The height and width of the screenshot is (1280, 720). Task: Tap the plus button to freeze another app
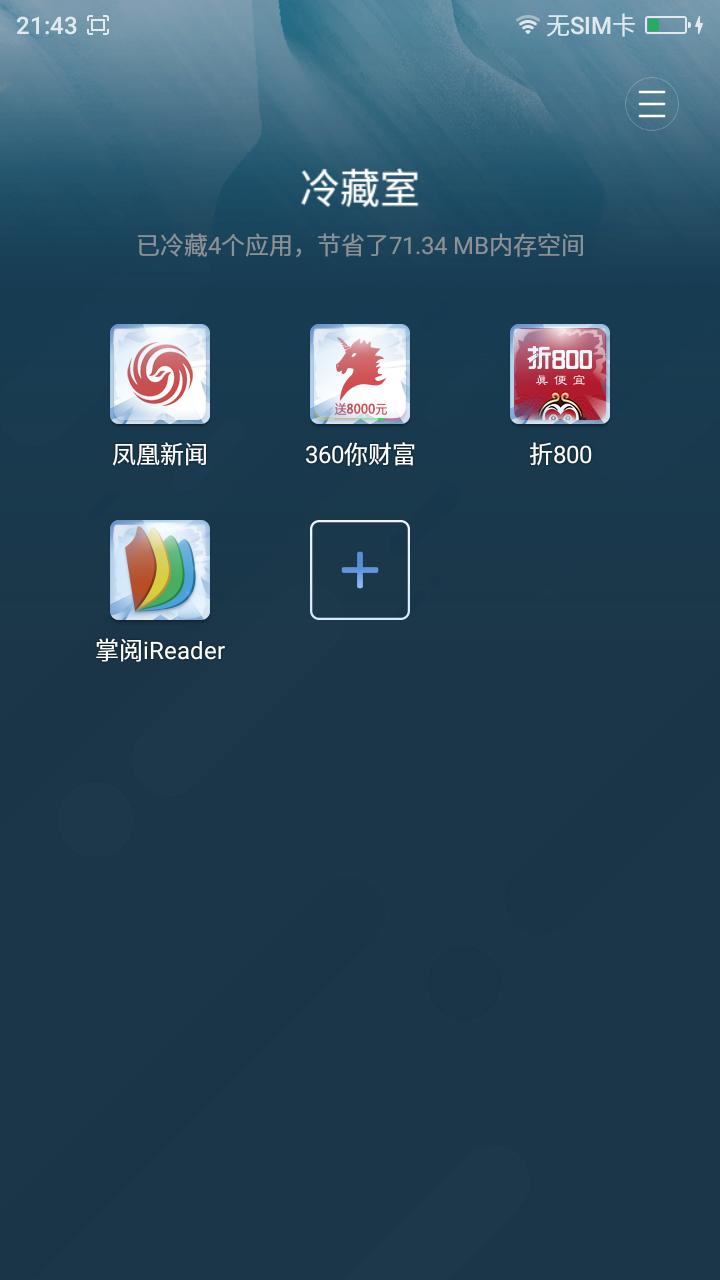360,569
